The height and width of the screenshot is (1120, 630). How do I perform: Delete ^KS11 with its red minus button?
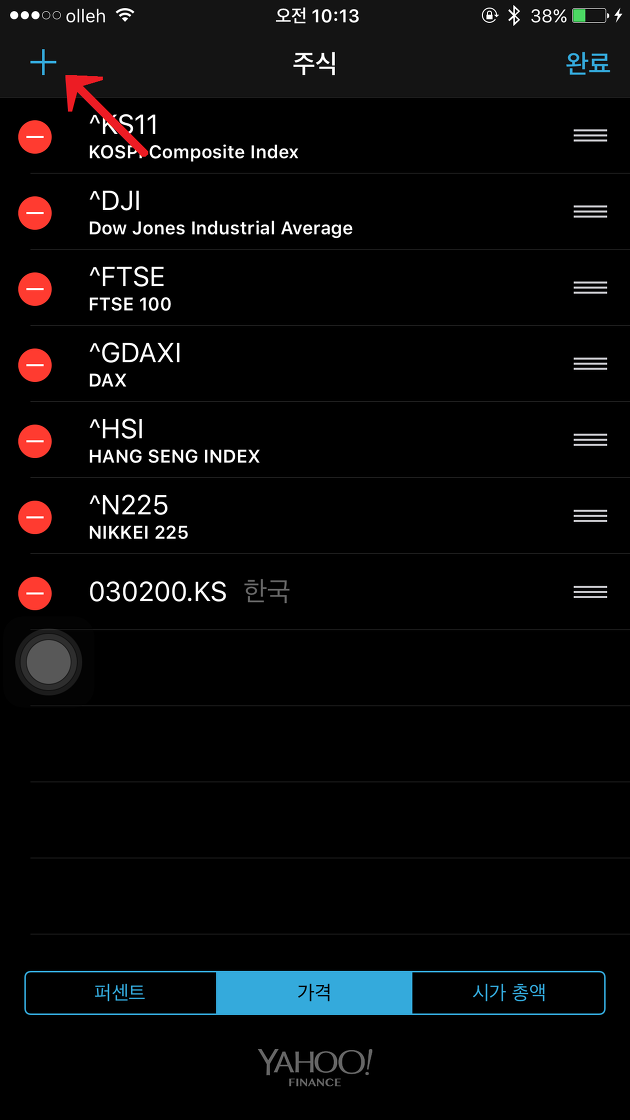point(34,136)
